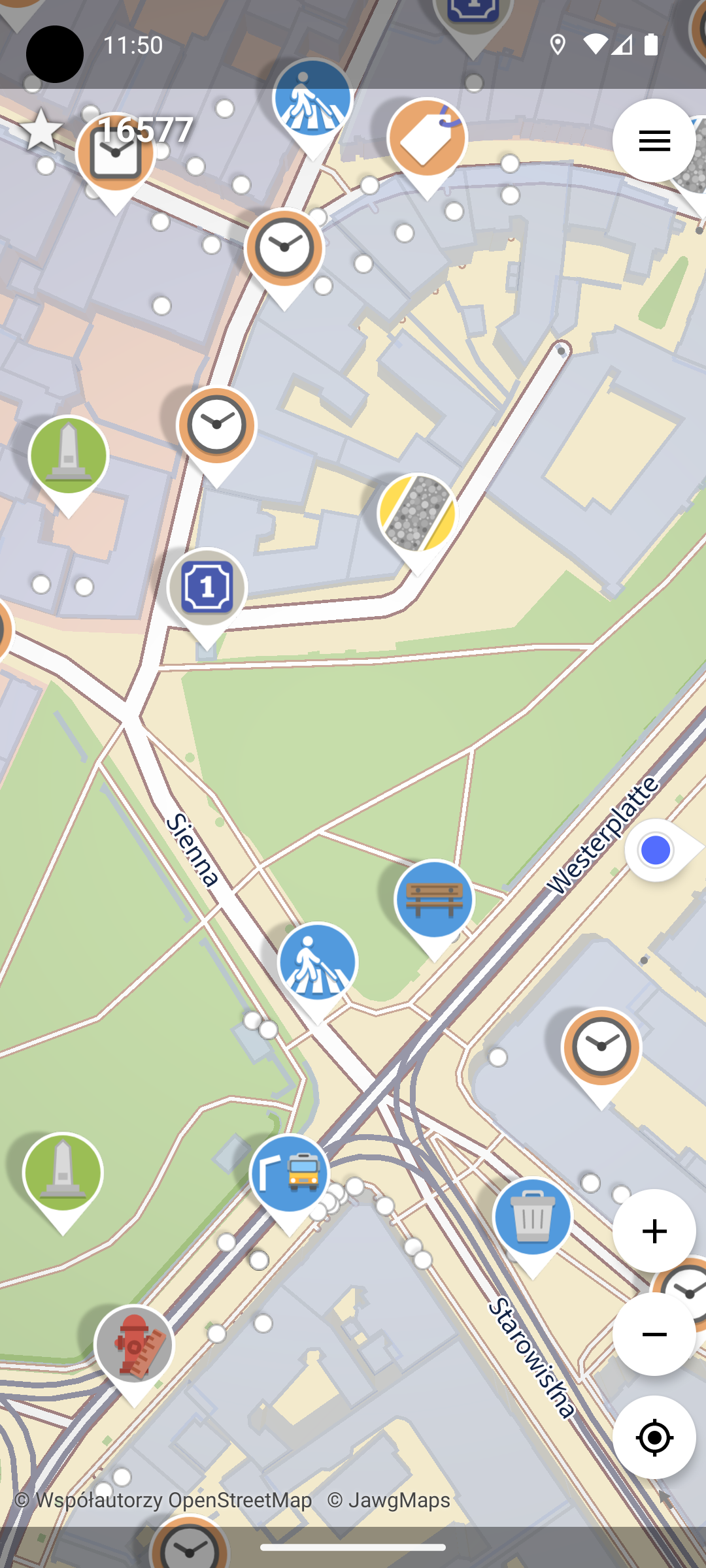The width and height of the screenshot is (706, 1568).
Task: Center the map on my location
Action: [x=654, y=1438]
